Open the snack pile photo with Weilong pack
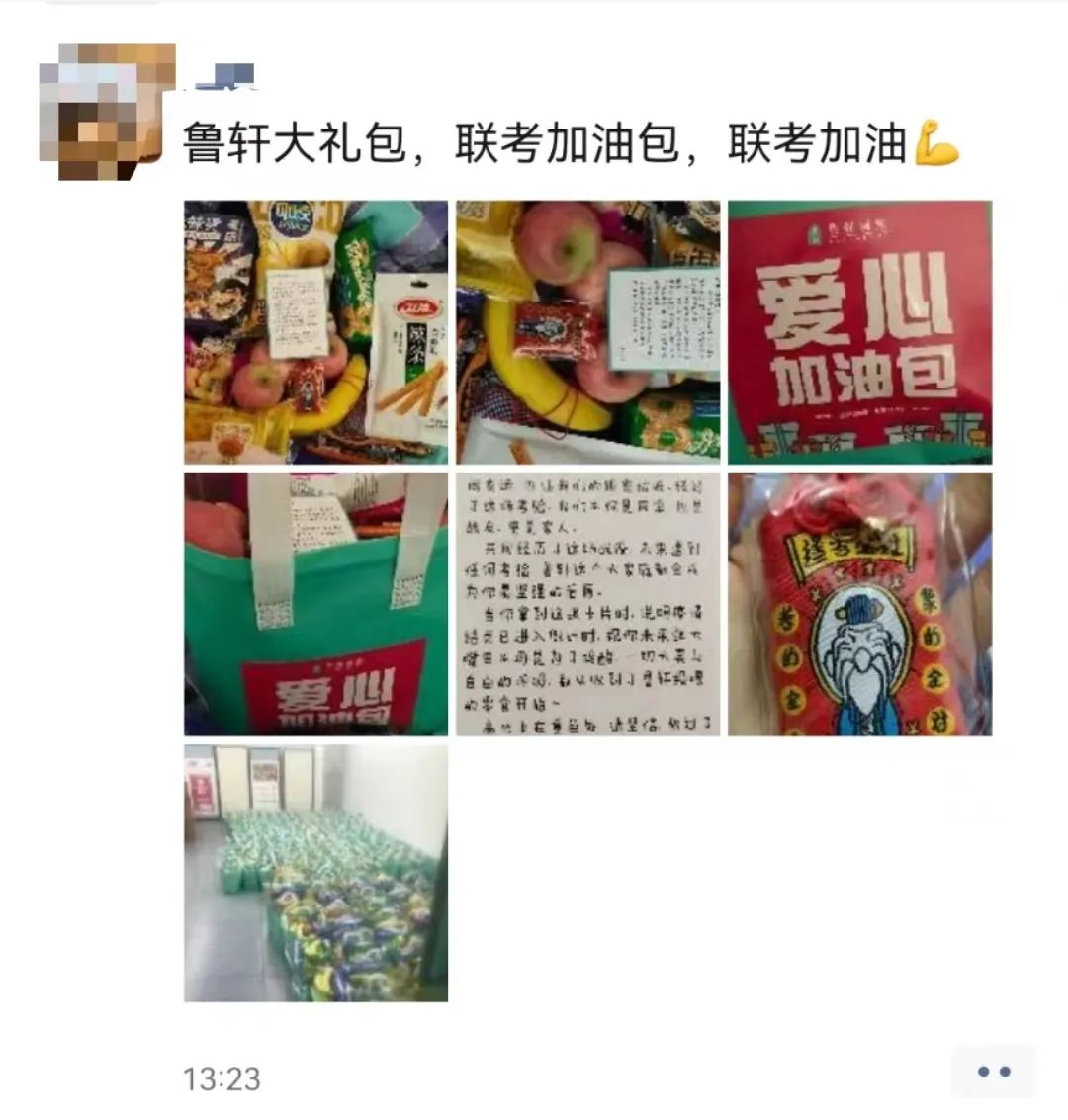This screenshot has height=1120, width=1068. coord(315,332)
